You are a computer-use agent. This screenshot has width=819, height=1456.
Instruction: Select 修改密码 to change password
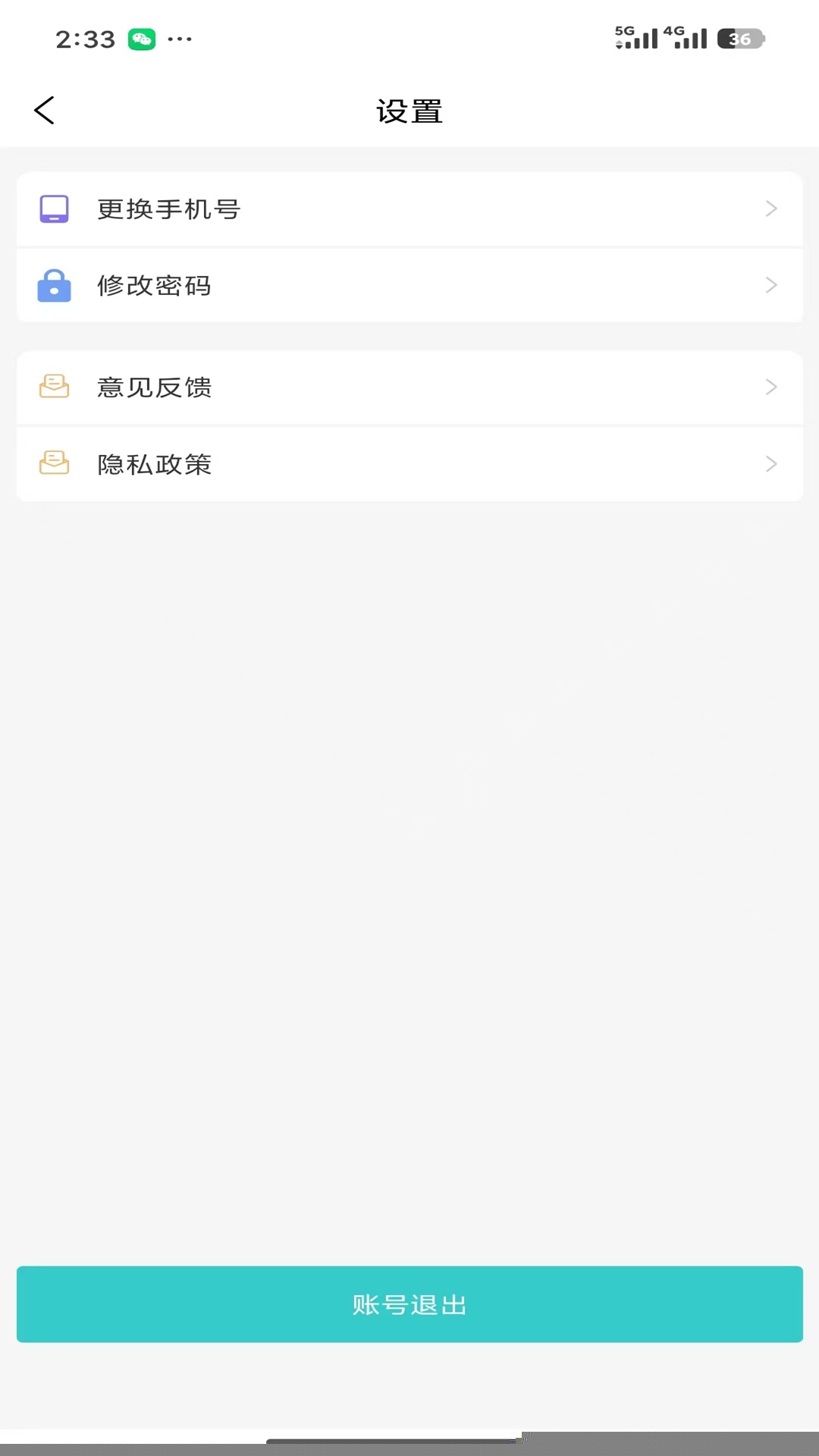[x=409, y=286]
